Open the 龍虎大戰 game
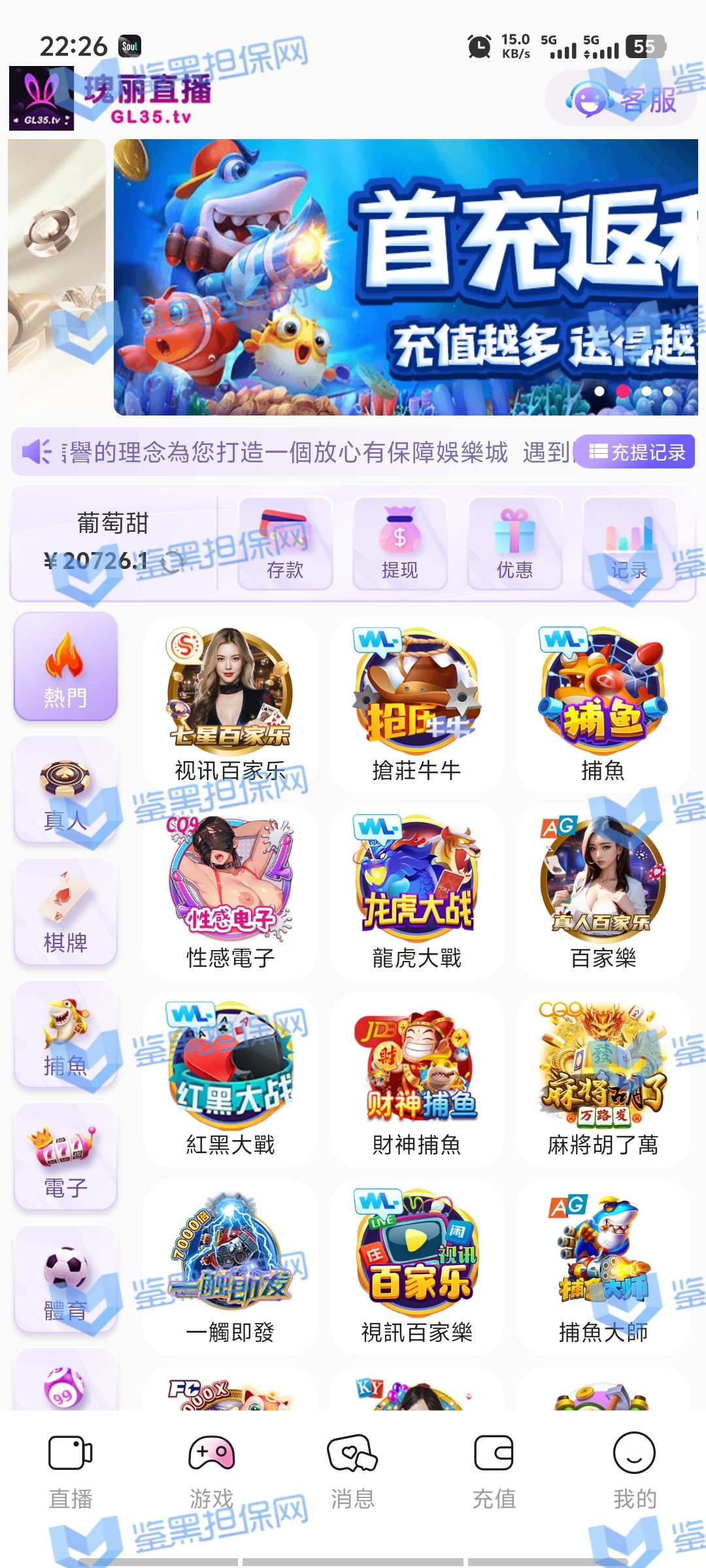The width and height of the screenshot is (706, 1568). [416, 892]
